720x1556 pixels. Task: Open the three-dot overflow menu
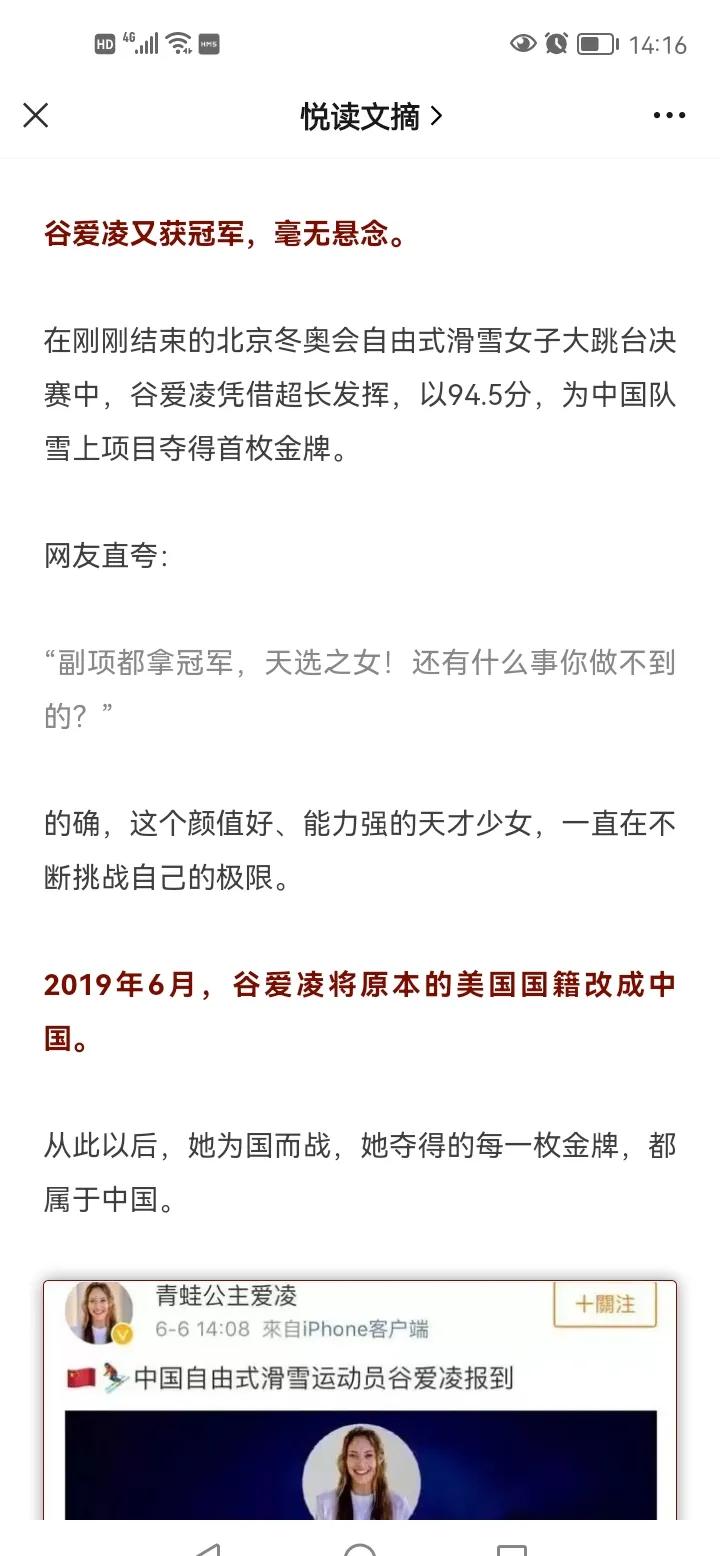(x=669, y=116)
